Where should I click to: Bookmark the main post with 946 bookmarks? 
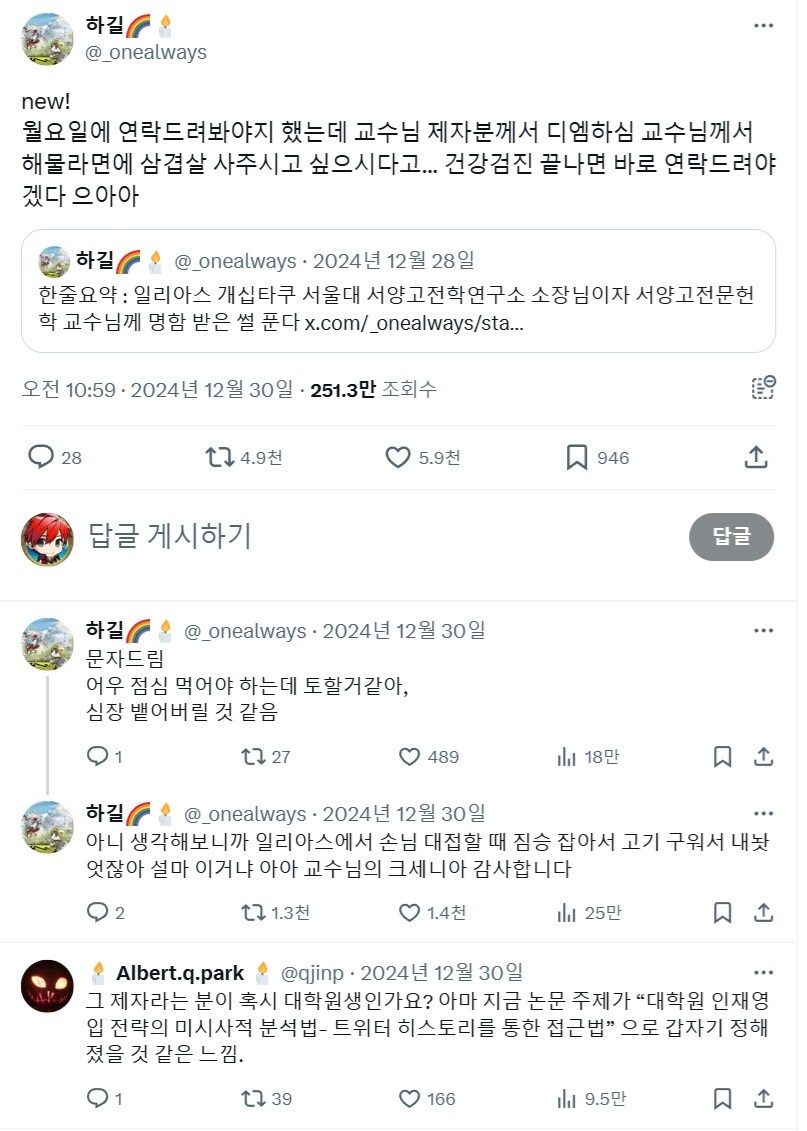[x=576, y=457]
